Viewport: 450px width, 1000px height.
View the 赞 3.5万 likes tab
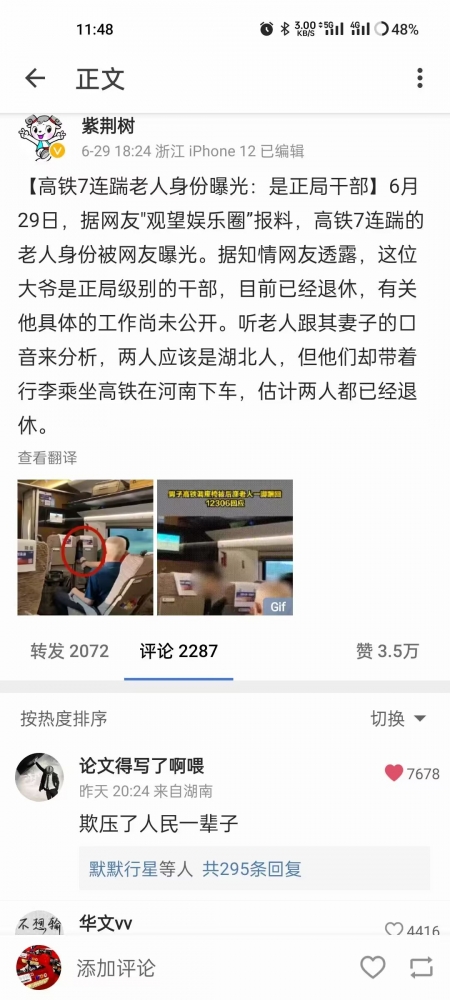(388, 651)
